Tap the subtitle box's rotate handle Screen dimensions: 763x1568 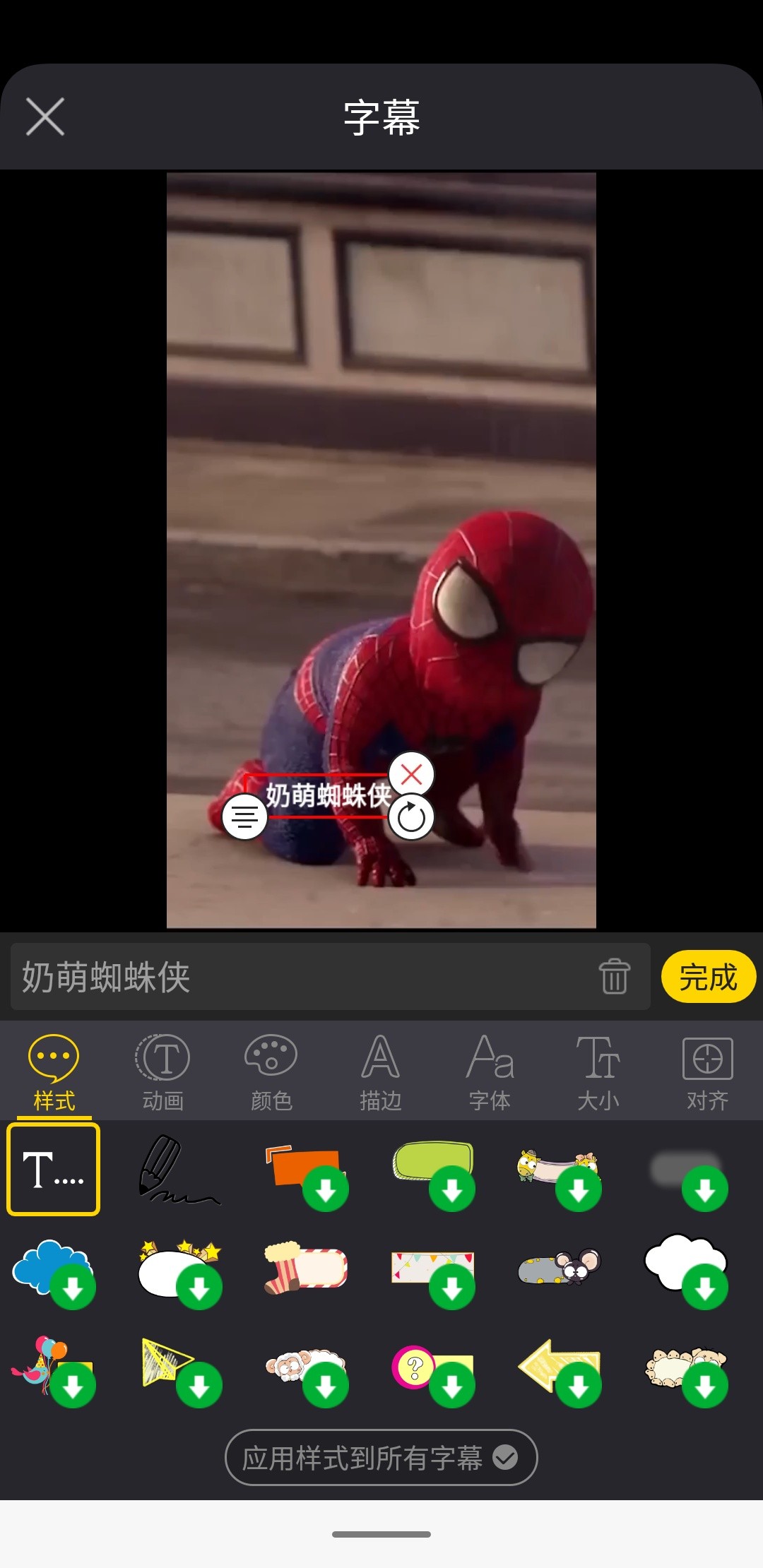point(411,818)
